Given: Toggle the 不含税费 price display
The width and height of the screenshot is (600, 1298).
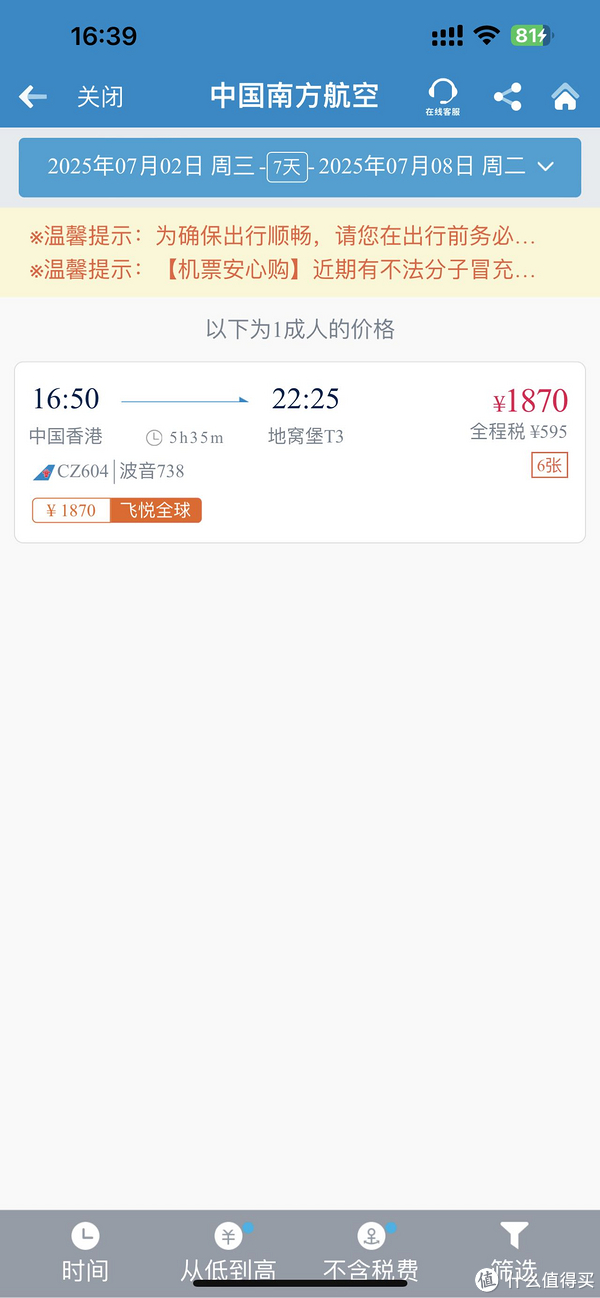Looking at the screenshot, I should point(371,1252).
